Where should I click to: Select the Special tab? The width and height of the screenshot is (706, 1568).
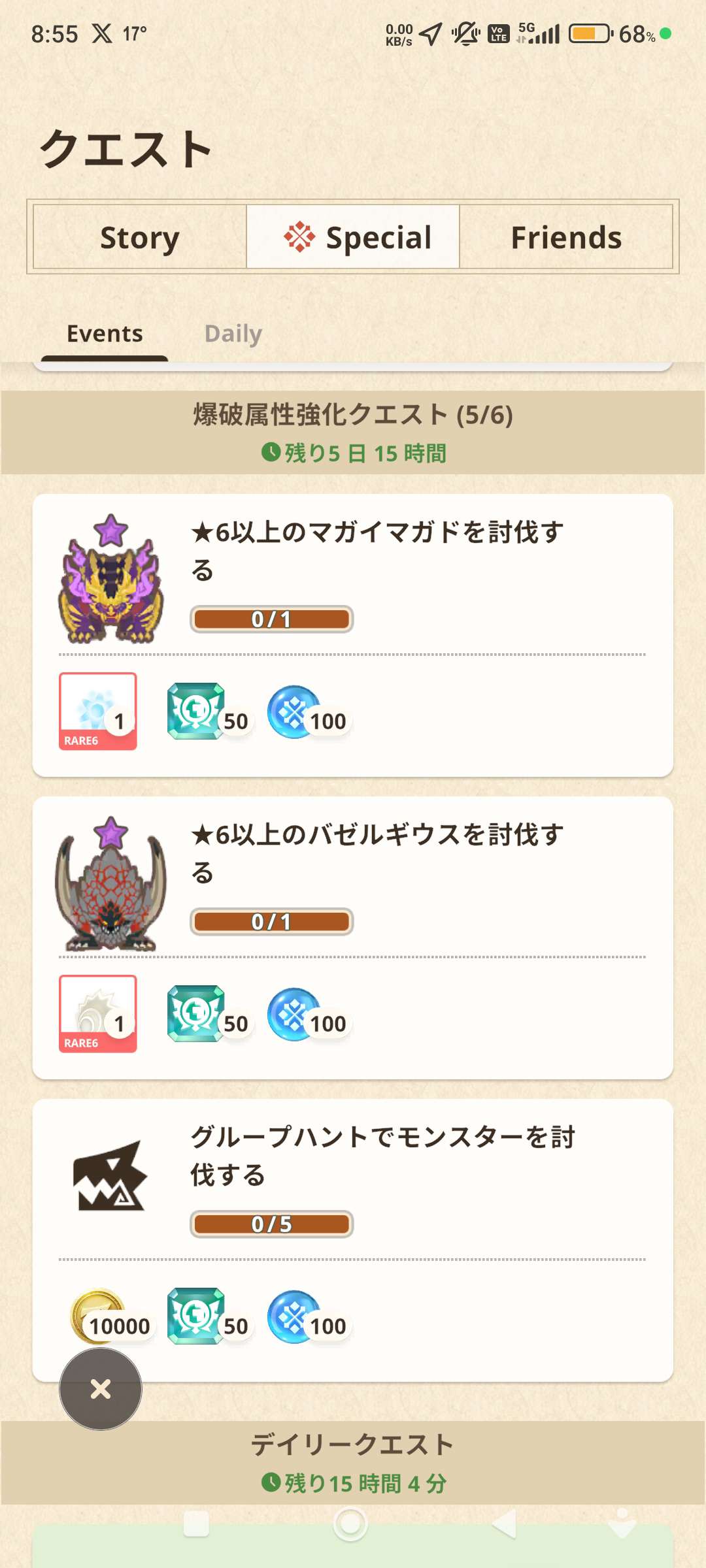[353, 237]
